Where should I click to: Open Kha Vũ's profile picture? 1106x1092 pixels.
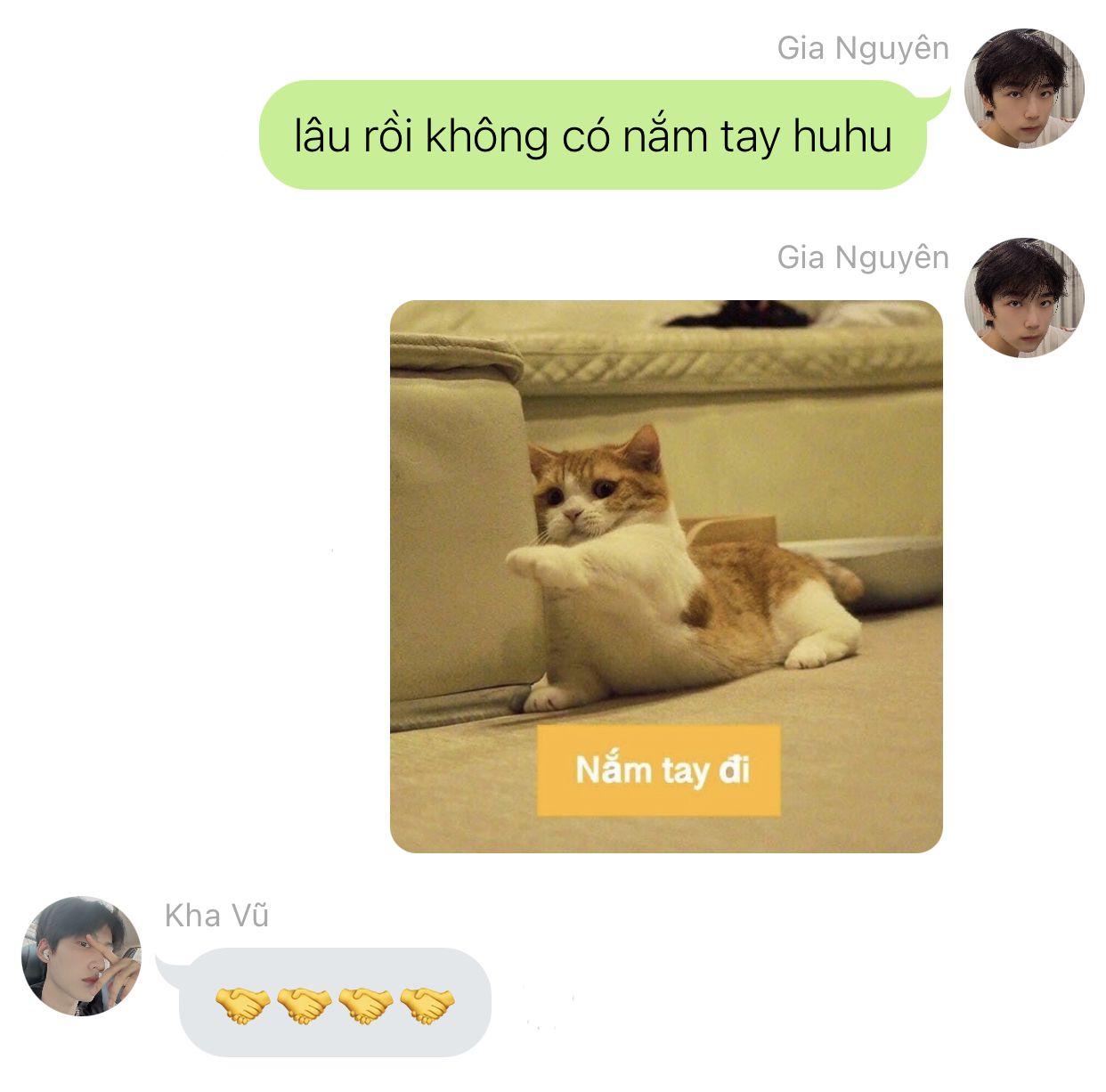(81, 956)
